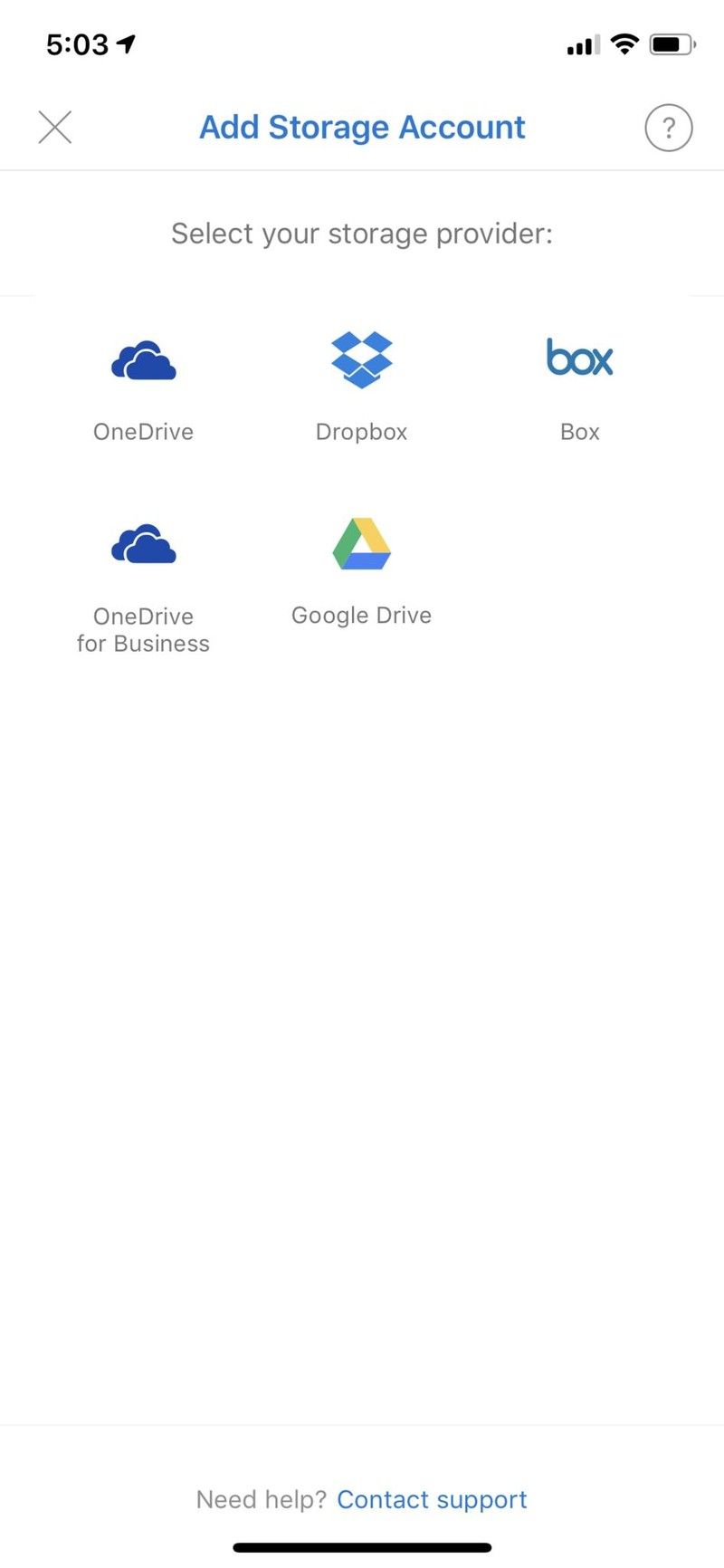724x1568 pixels.
Task: Tap the Wi-Fi indicator in status bar
Action: (x=624, y=43)
